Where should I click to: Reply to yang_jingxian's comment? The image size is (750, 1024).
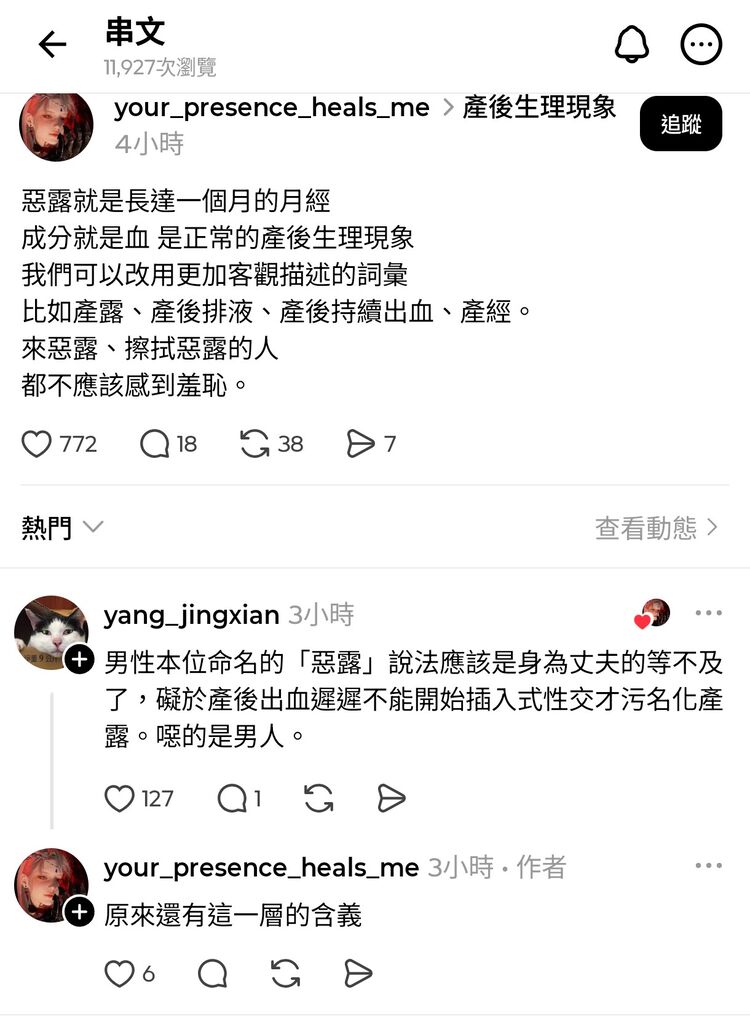coord(232,798)
